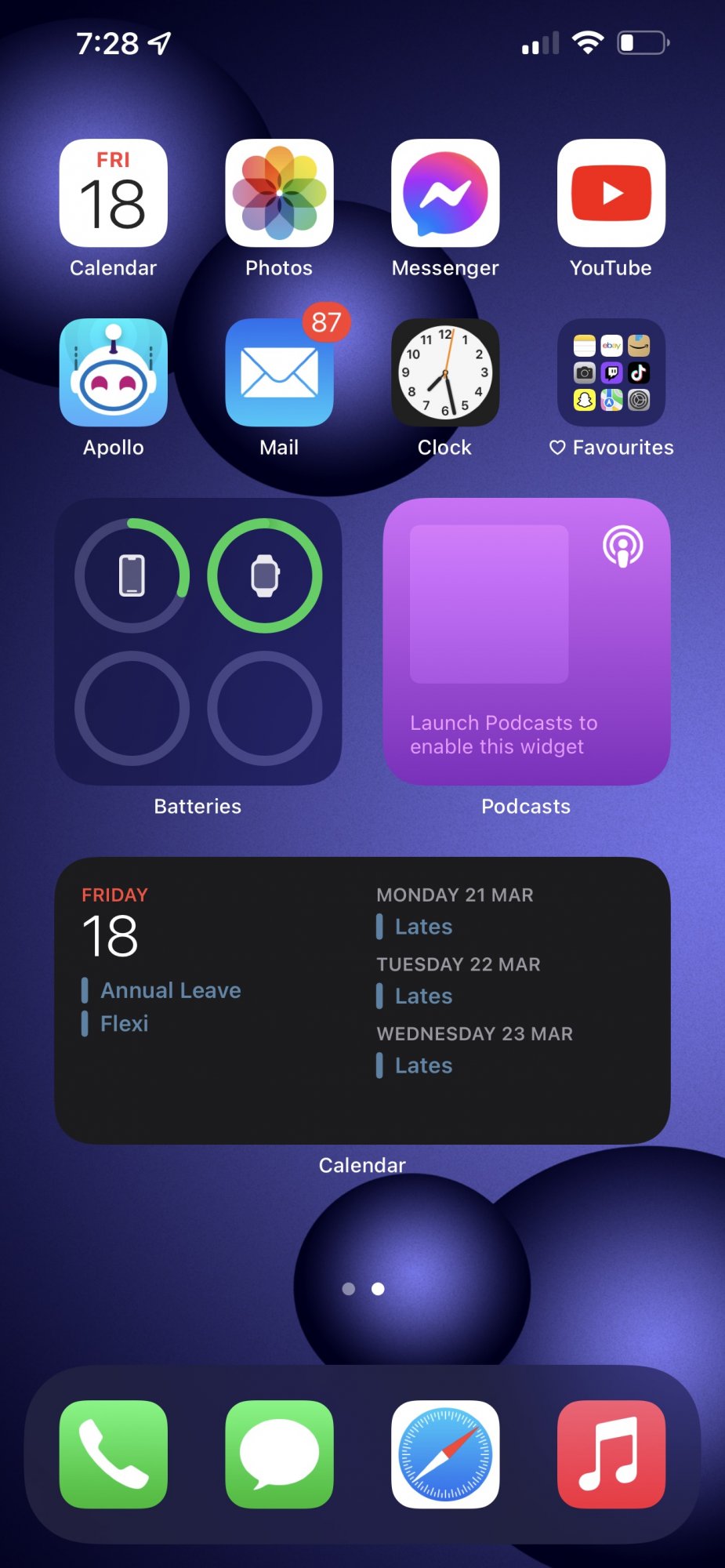The image size is (725, 1568).
Task: Open Mail with 87 unread
Action: (279, 372)
